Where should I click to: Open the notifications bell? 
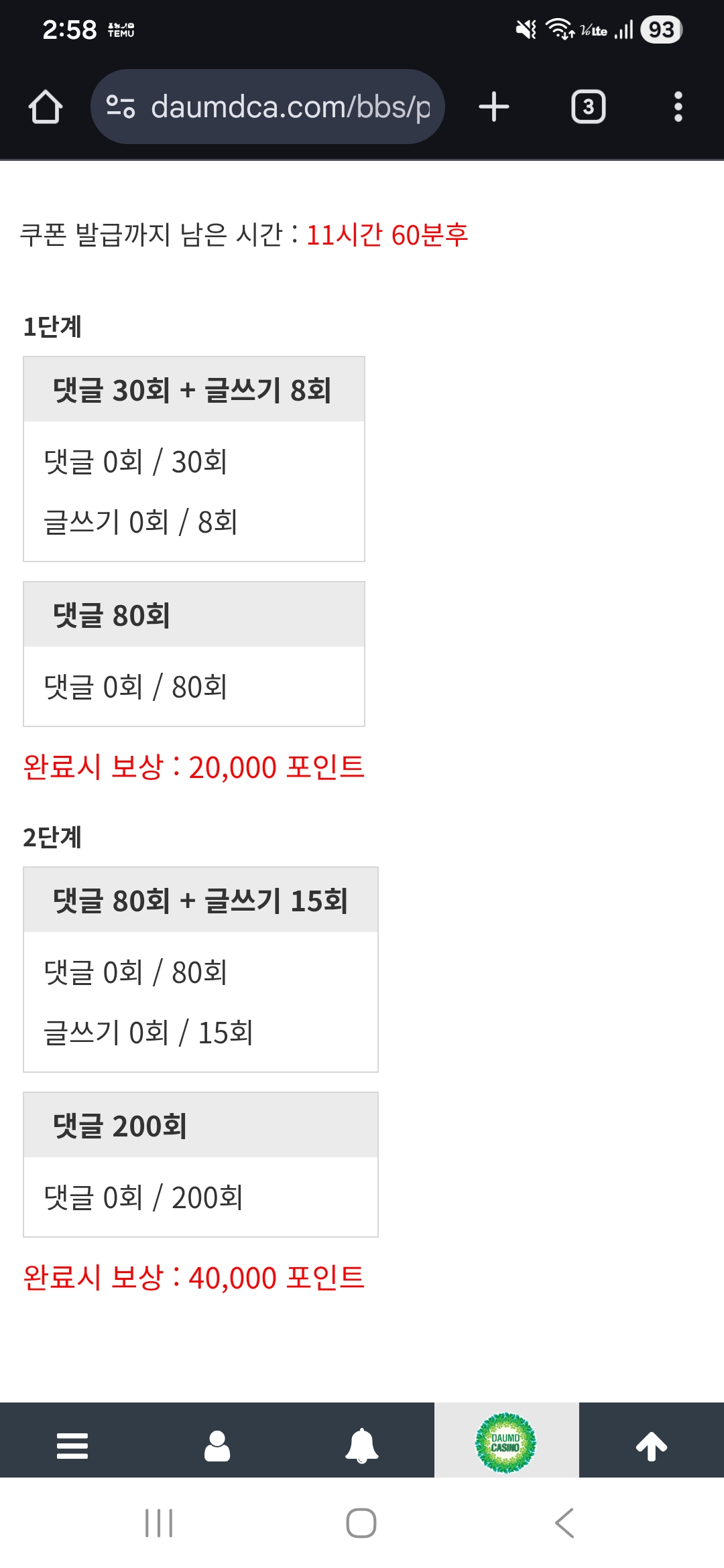click(x=361, y=1445)
